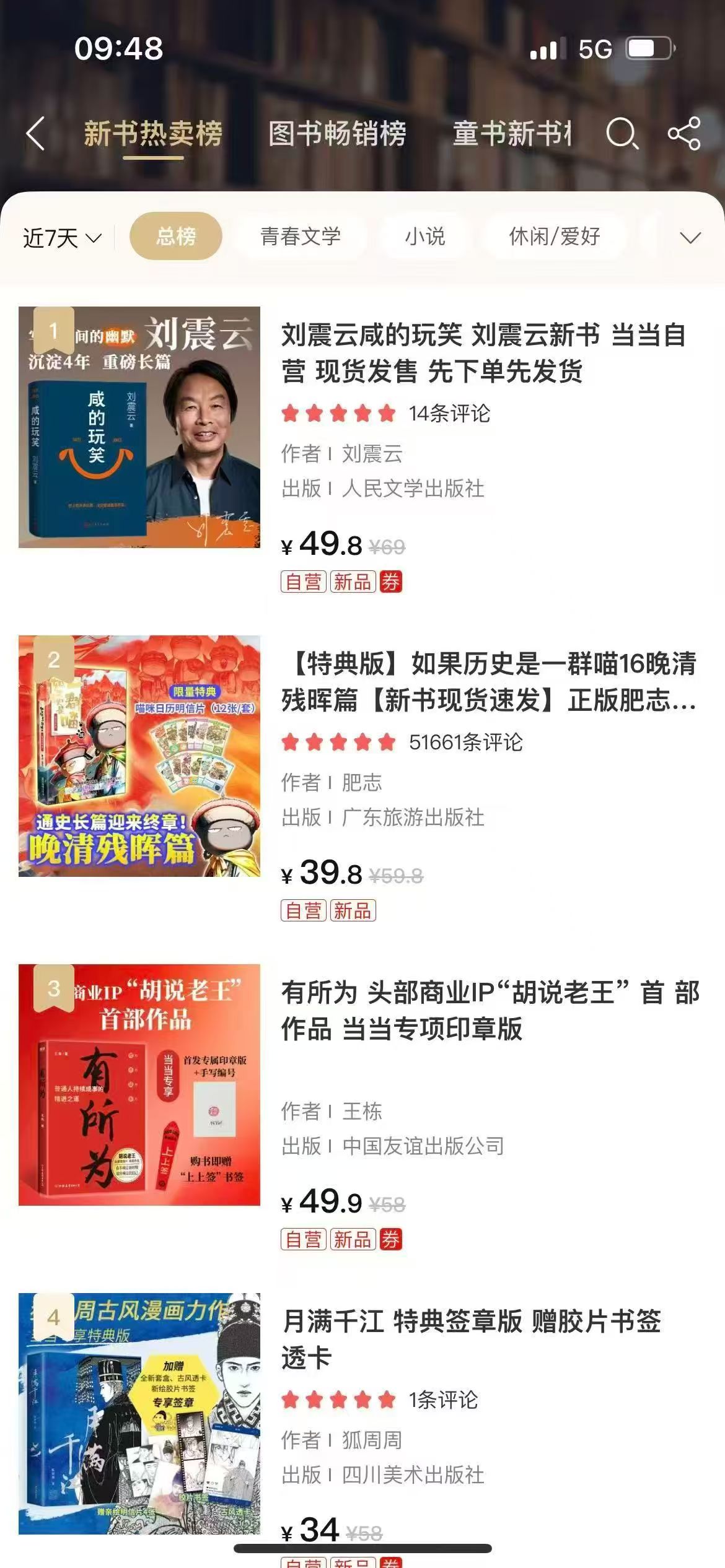
Task: Expand the full category list chevron
Action: pos(690,237)
